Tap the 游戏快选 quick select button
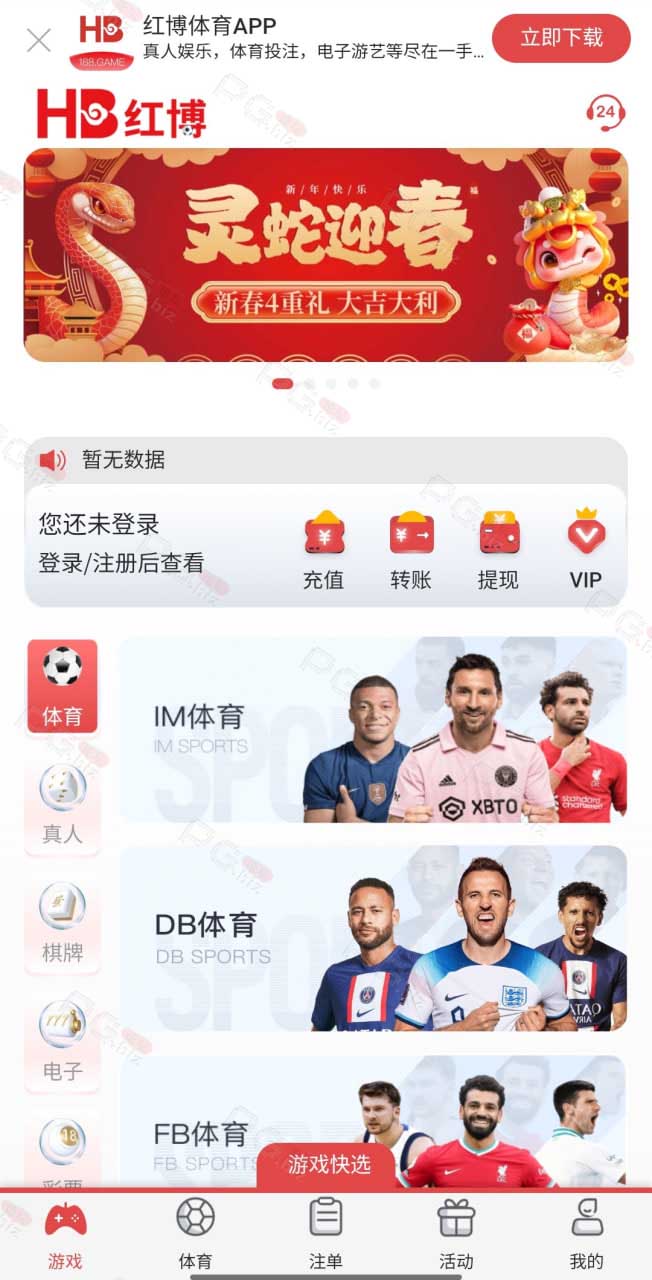The width and height of the screenshot is (652, 1280). pos(329,1165)
